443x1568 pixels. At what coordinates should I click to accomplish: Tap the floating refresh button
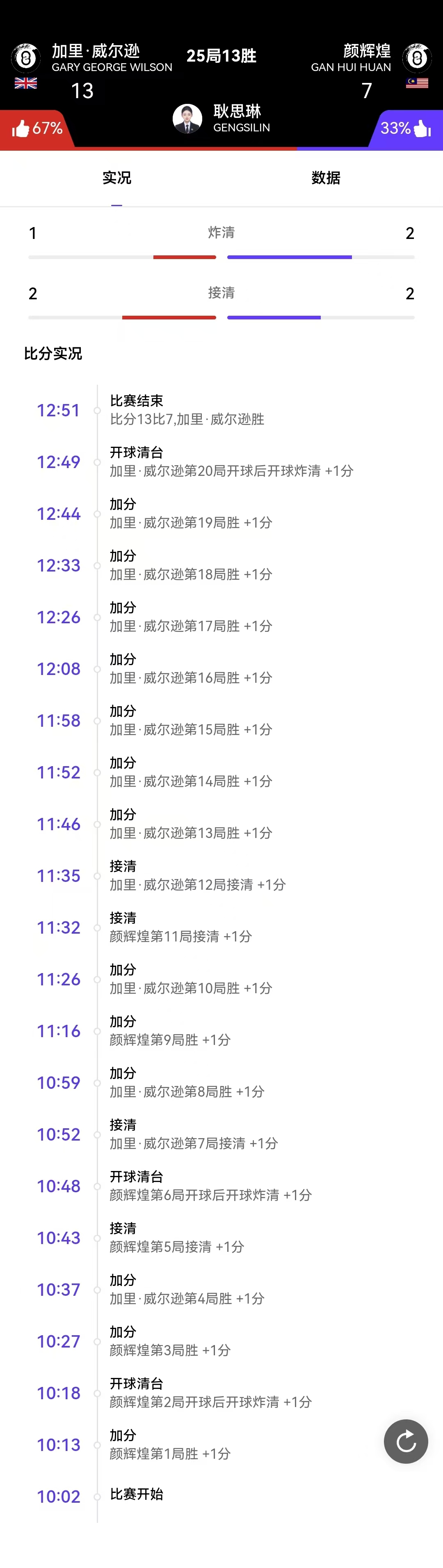coord(406,1441)
